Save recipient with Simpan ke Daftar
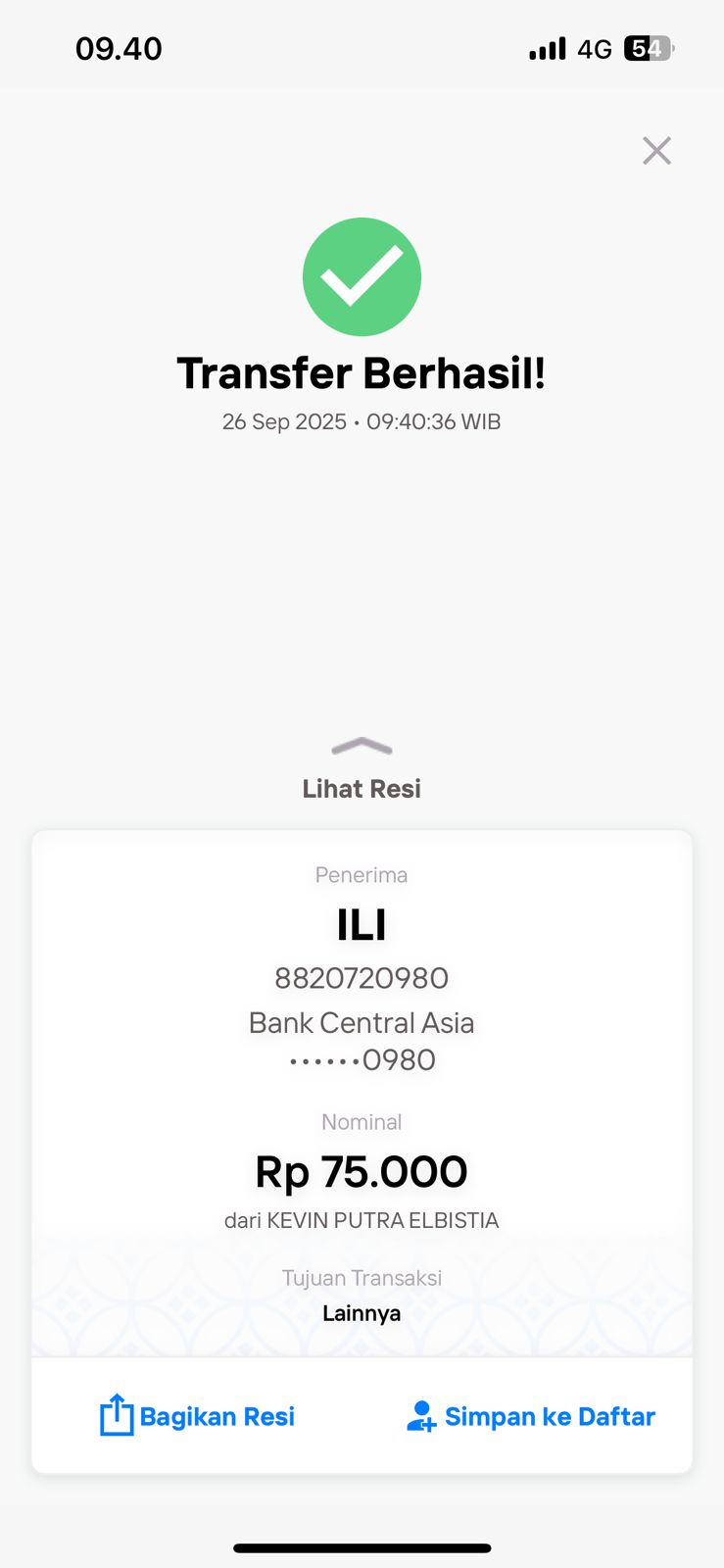The image size is (724, 1568). [x=531, y=1416]
